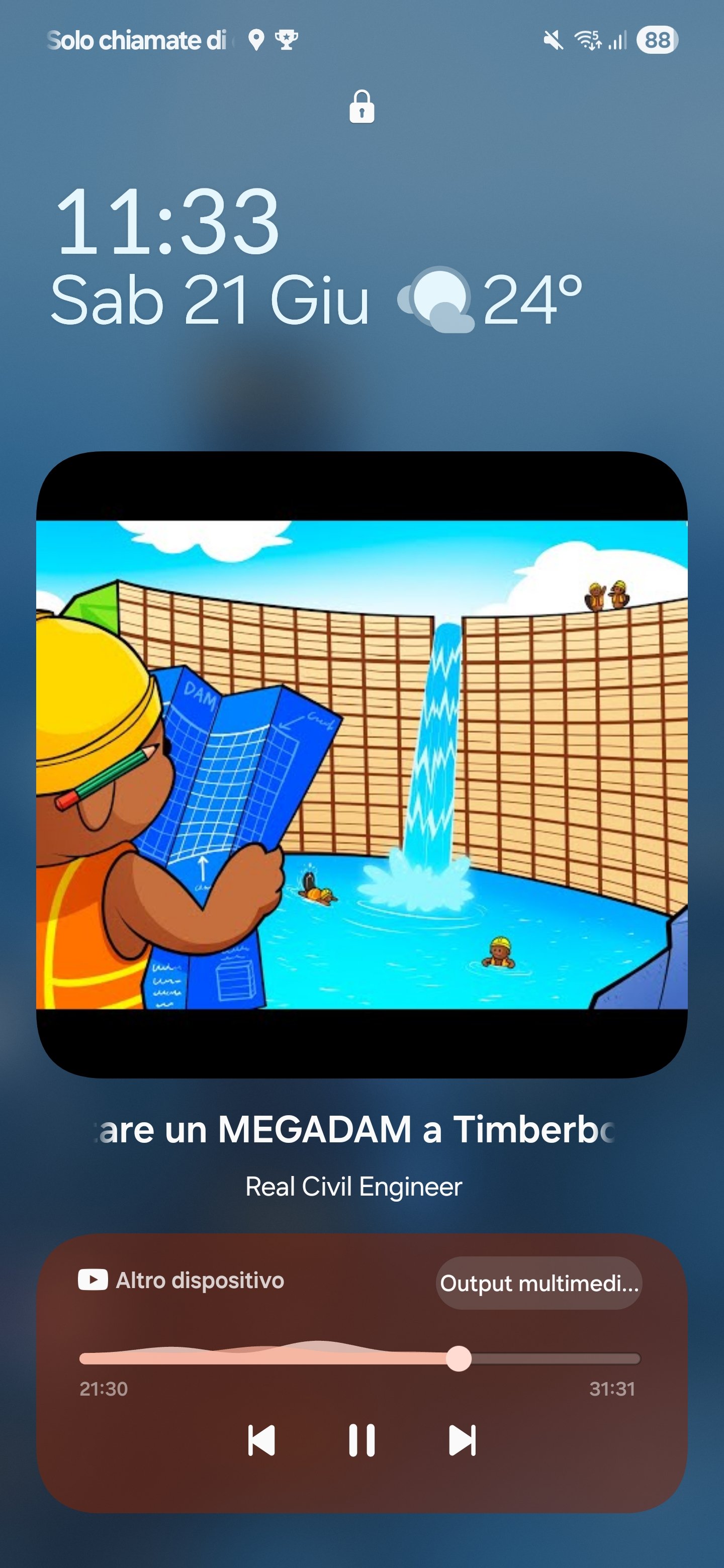This screenshot has height=1568, width=724.
Task: Open the MEGADAM video album artwork
Action: [x=361, y=764]
